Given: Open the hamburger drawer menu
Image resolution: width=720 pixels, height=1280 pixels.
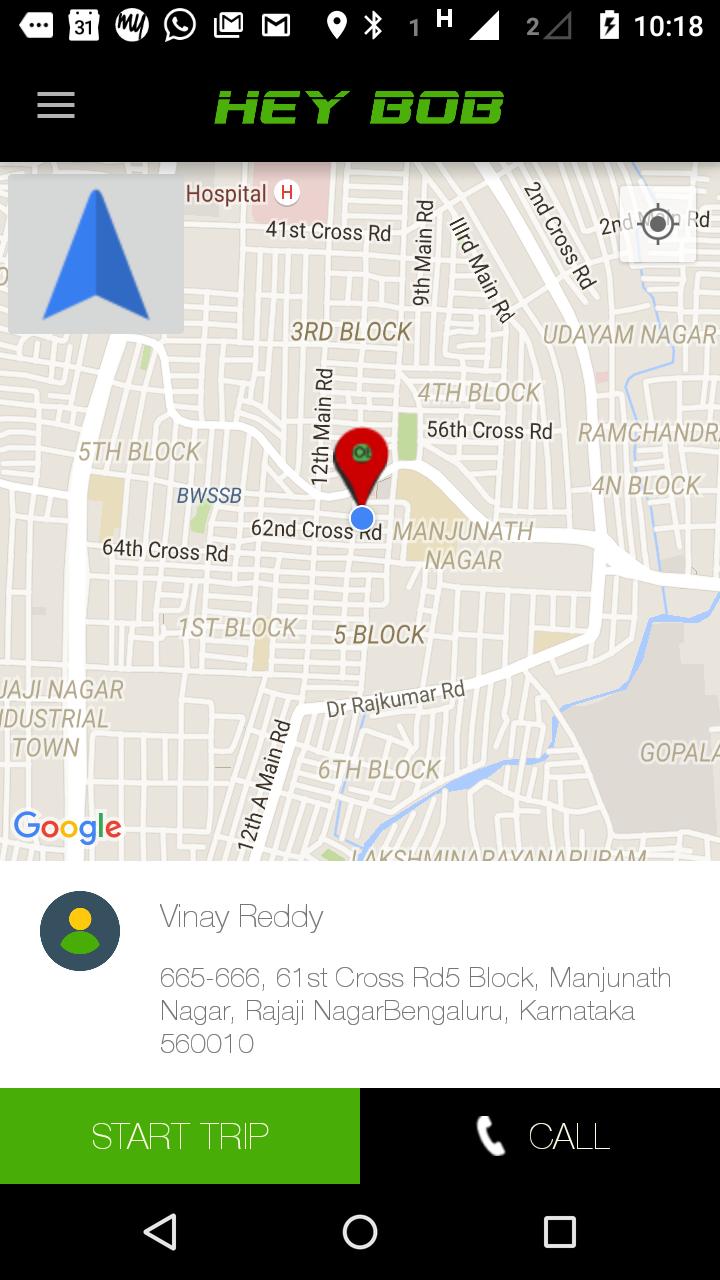Looking at the screenshot, I should 56,106.
